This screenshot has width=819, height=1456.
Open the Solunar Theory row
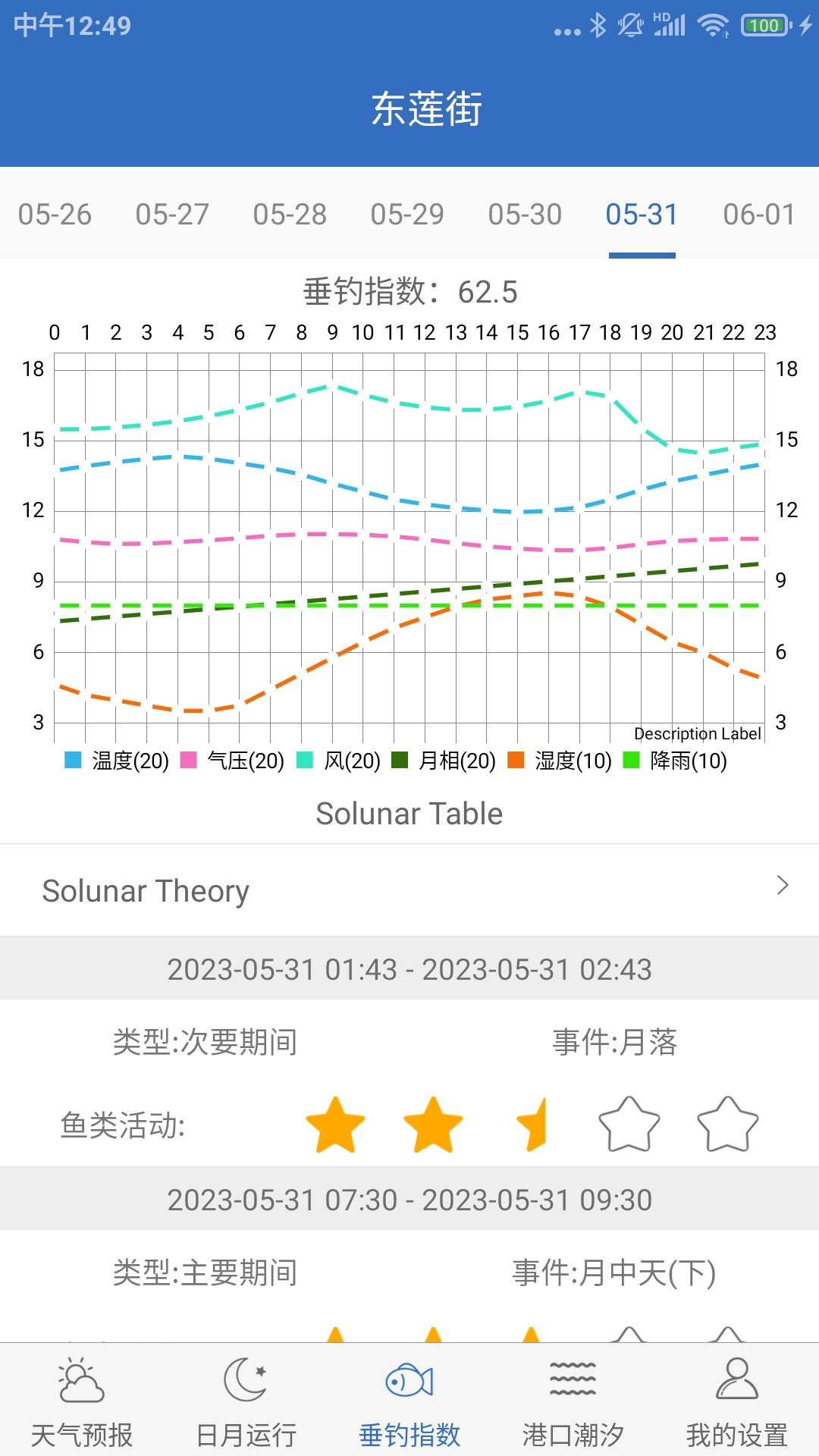click(409, 890)
